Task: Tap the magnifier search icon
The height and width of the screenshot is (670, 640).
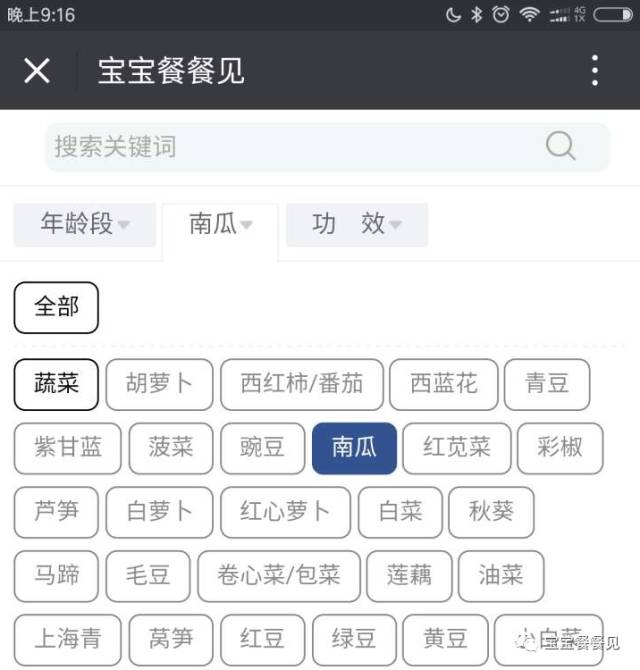Action: click(x=561, y=147)
